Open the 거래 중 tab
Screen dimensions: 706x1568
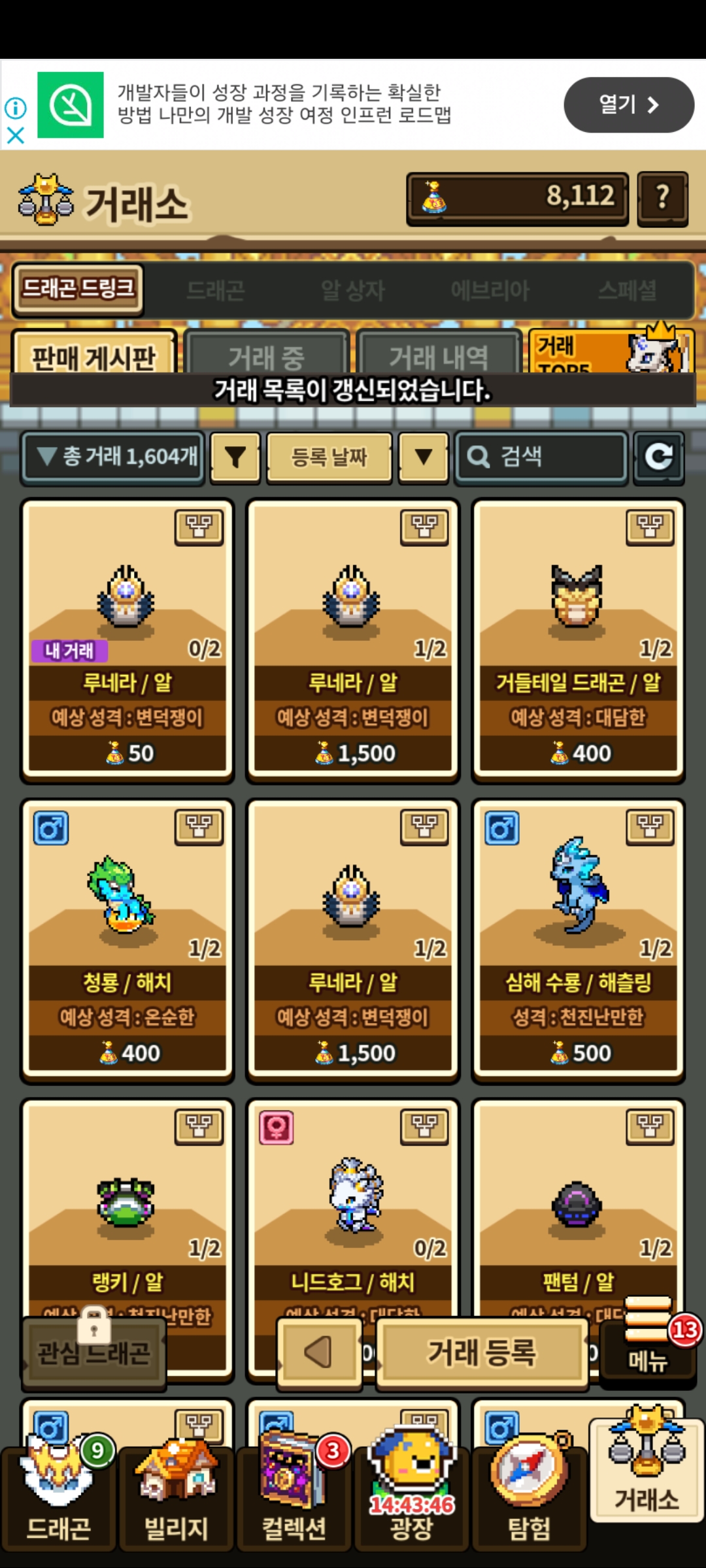click(266, 356)
